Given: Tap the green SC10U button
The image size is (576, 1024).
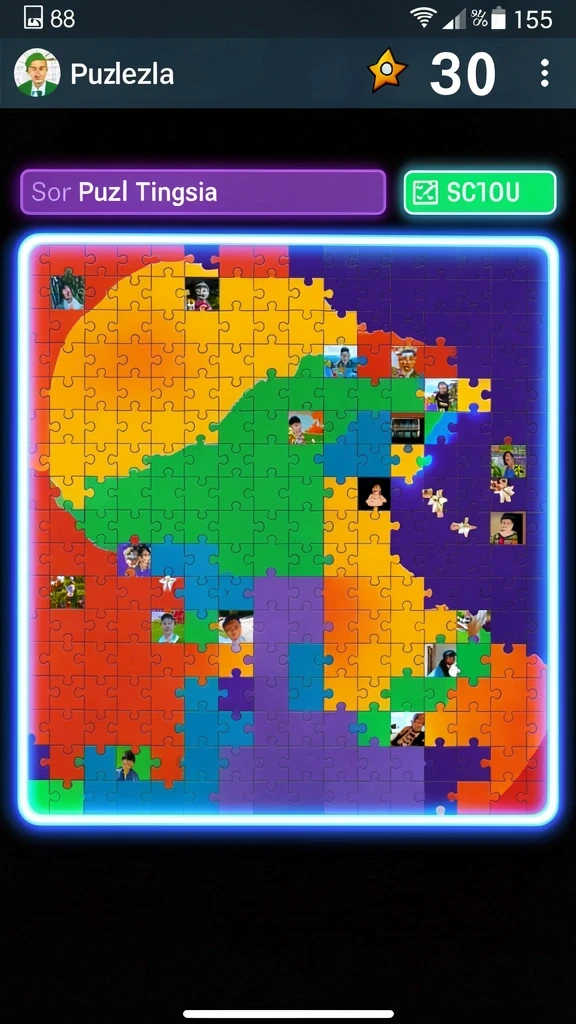Looking at the screenshot, I should point(480,193).
